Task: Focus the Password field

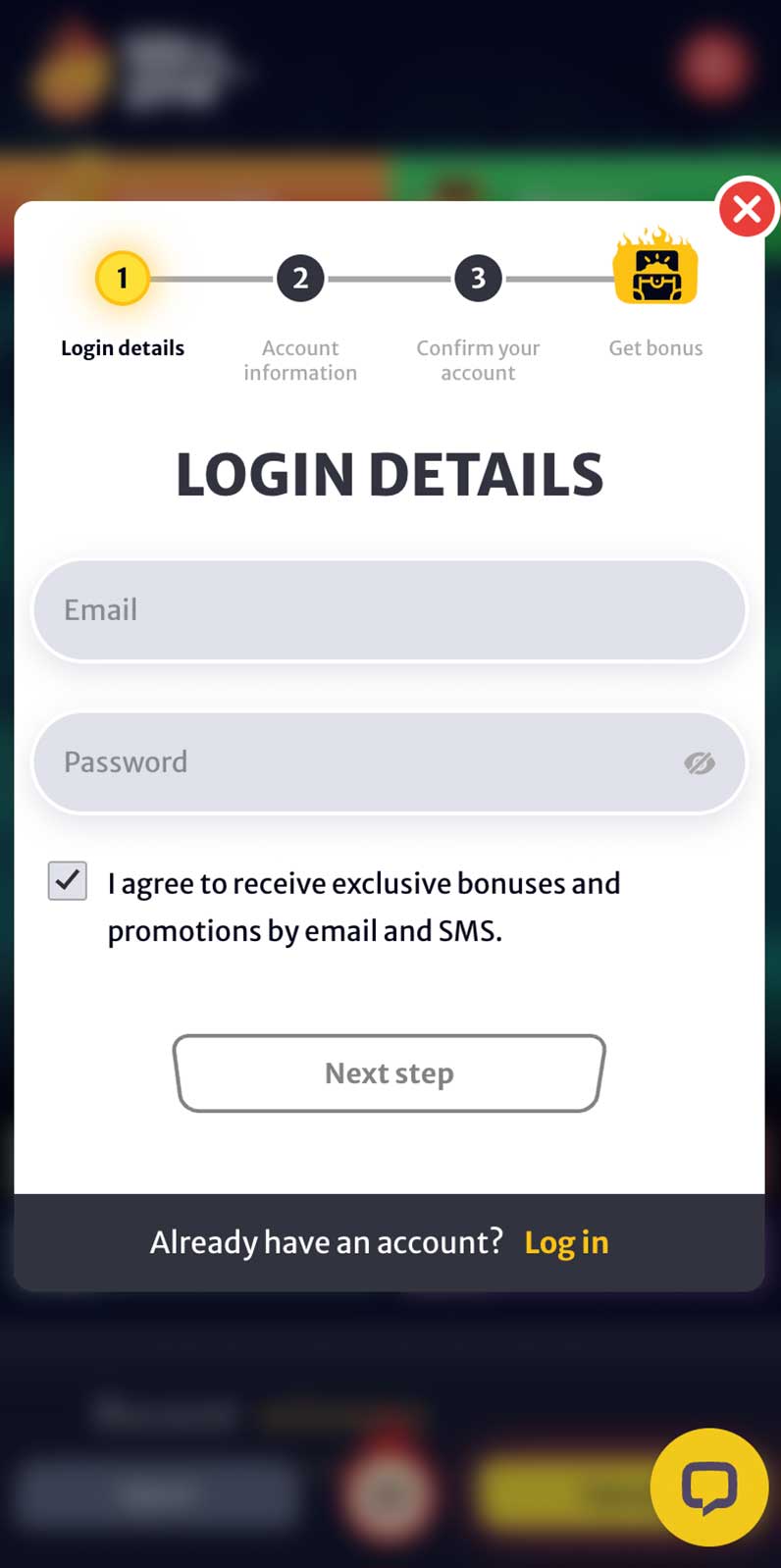Action: [x=390, y=762]
